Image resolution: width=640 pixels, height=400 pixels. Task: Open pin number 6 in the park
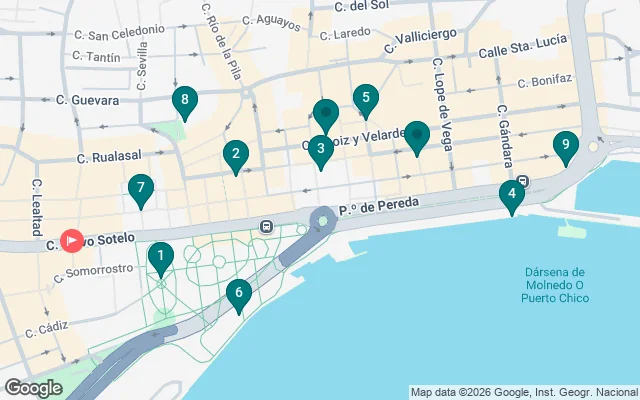(238, 294)
